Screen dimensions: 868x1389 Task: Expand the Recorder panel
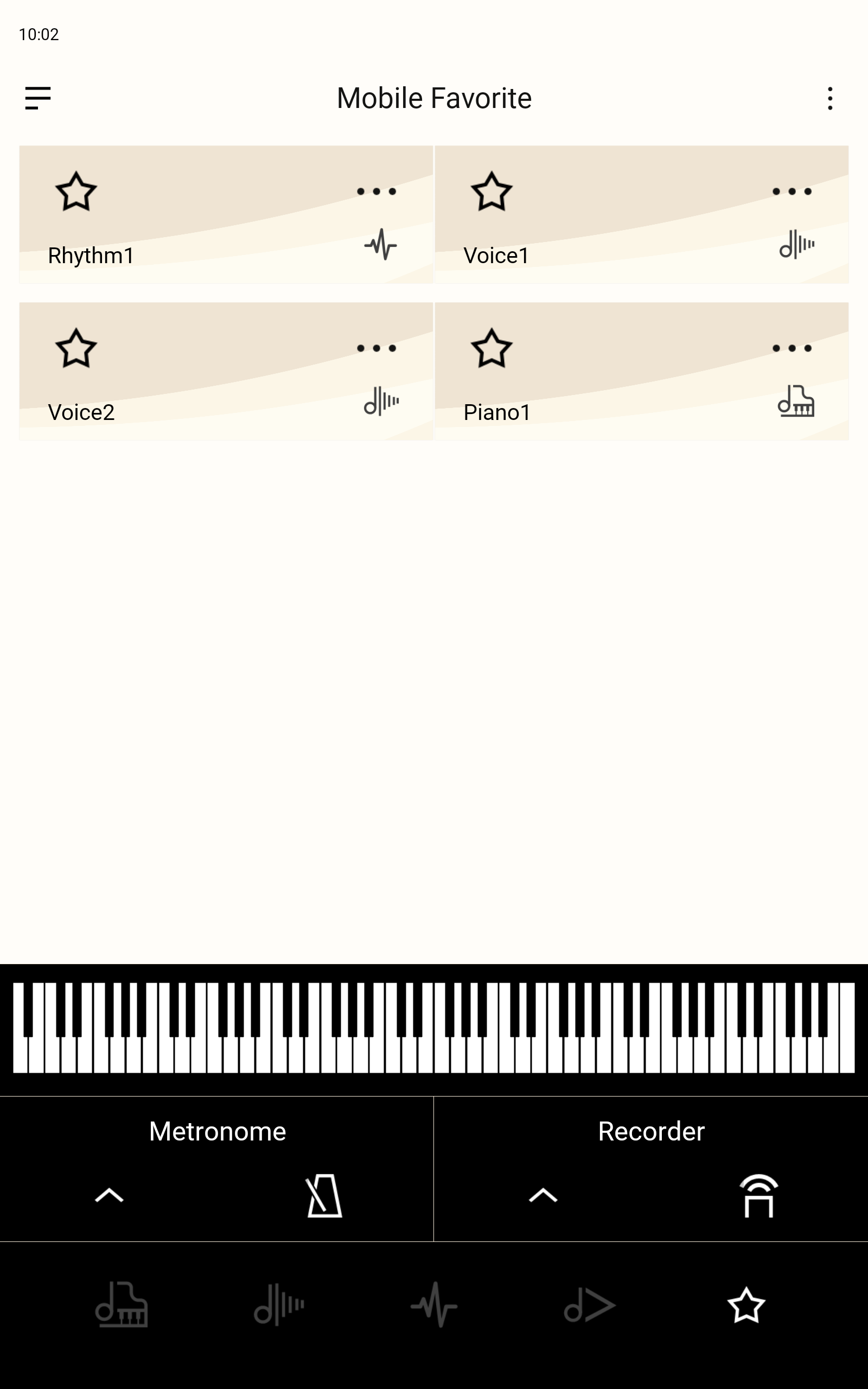point(542,1196)
